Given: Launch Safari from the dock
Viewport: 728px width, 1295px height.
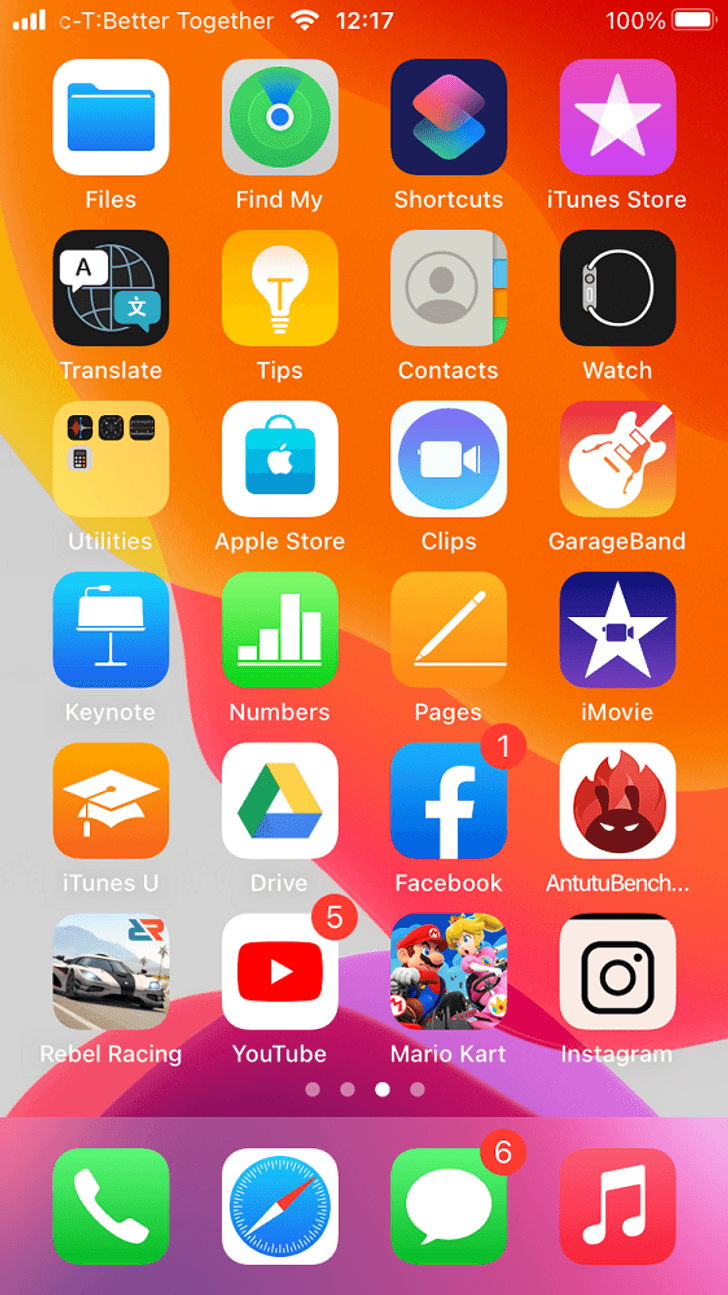Looking at the screenshot, I should tap(280, 1206).
